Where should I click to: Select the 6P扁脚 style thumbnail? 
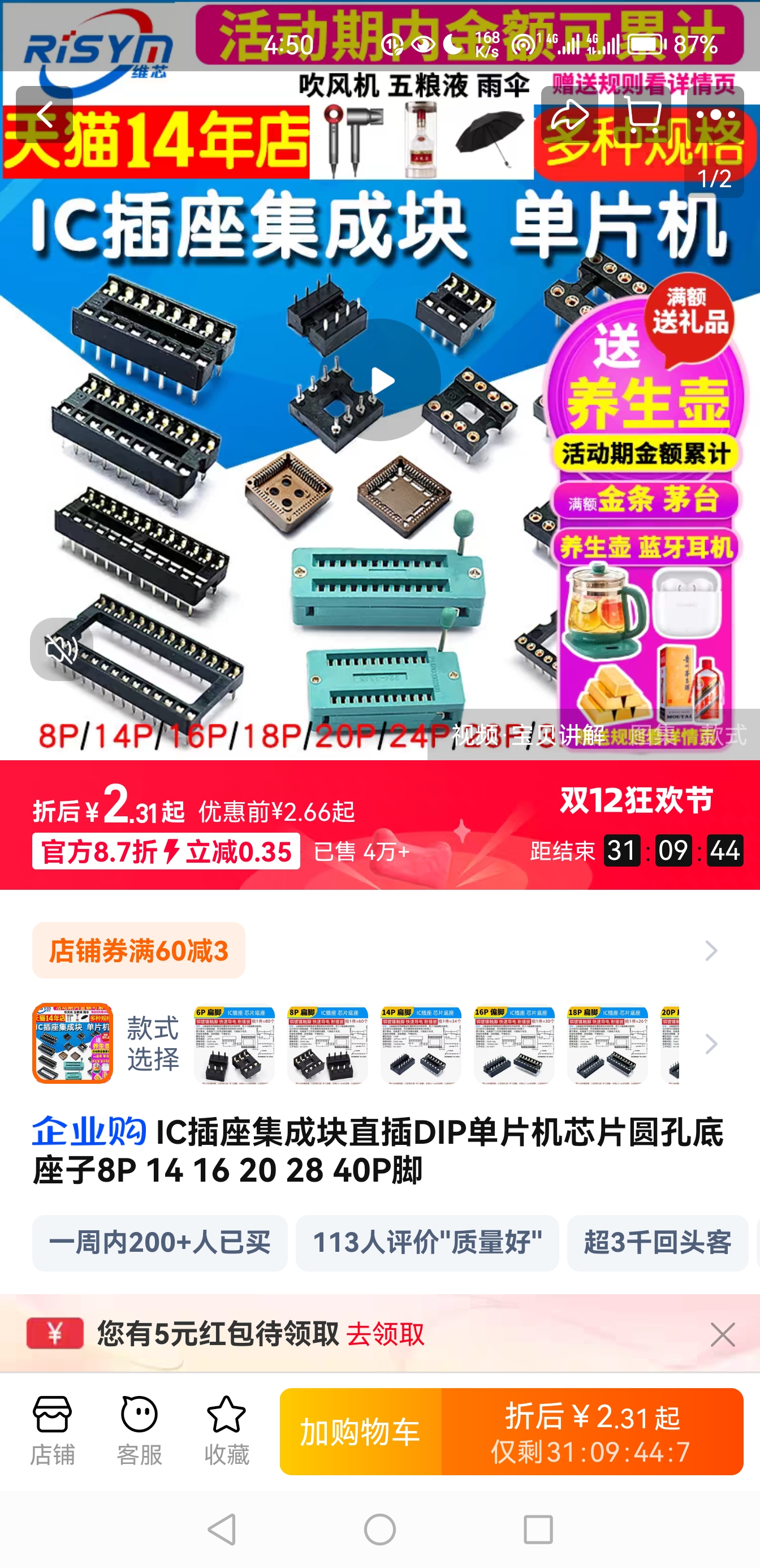[x=234, y=1045]
